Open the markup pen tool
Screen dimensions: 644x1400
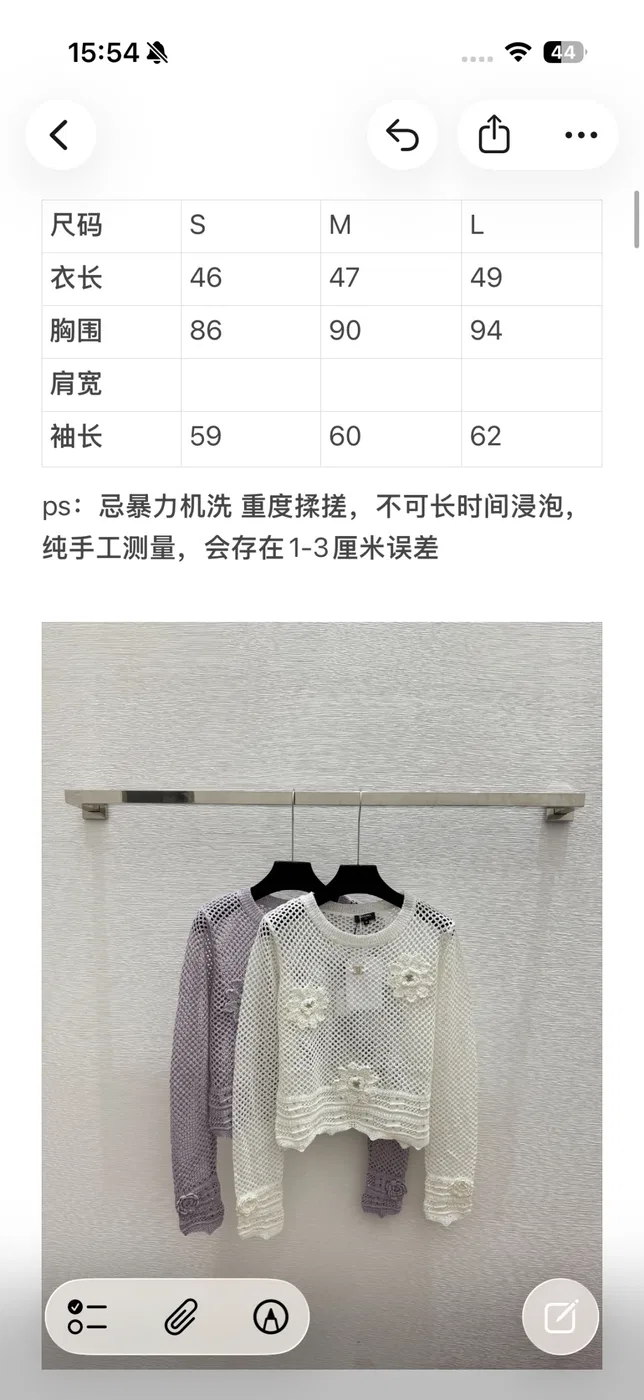(270, 1317)
